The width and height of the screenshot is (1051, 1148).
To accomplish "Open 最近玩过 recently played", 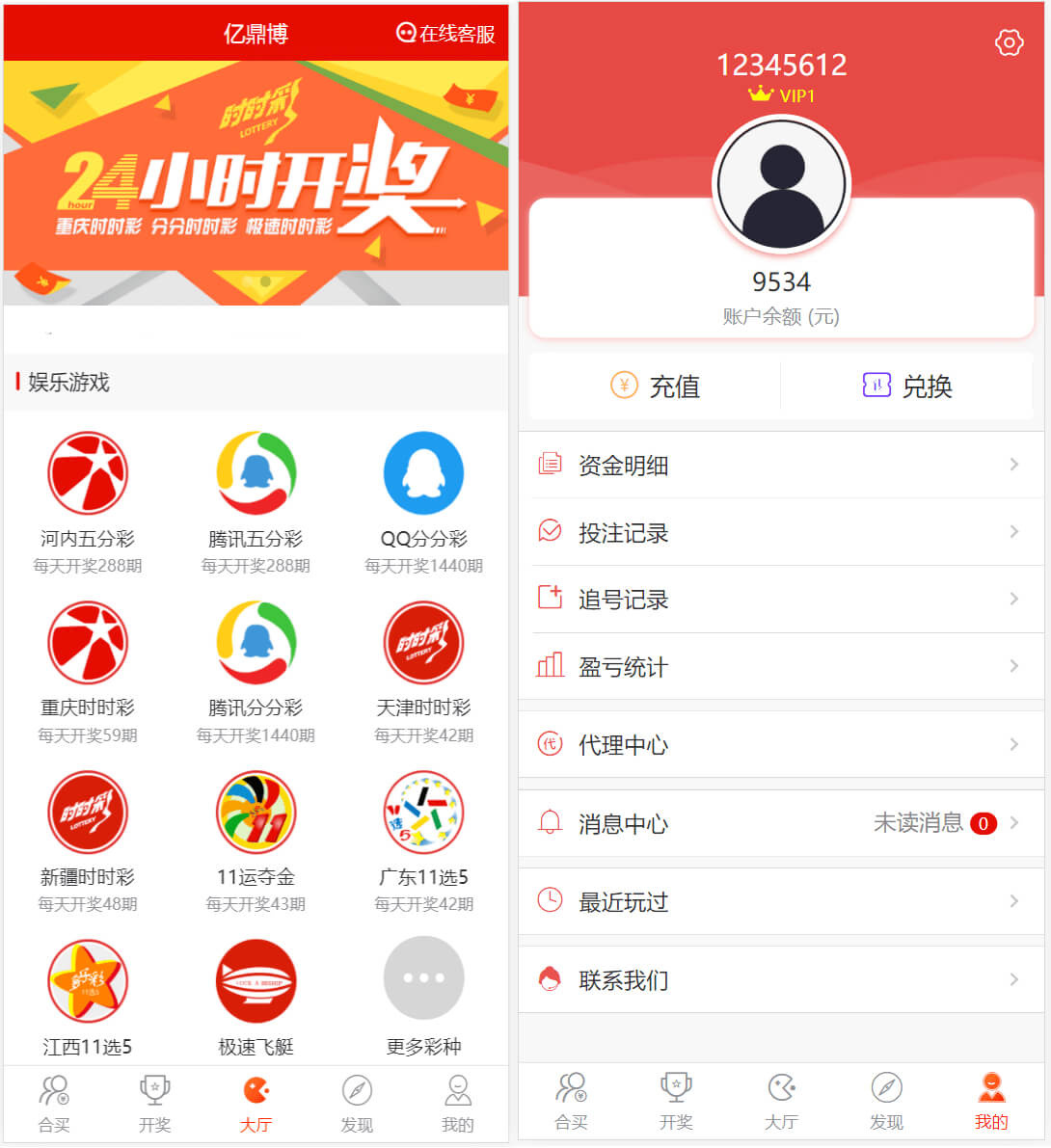I will [781, 902].
